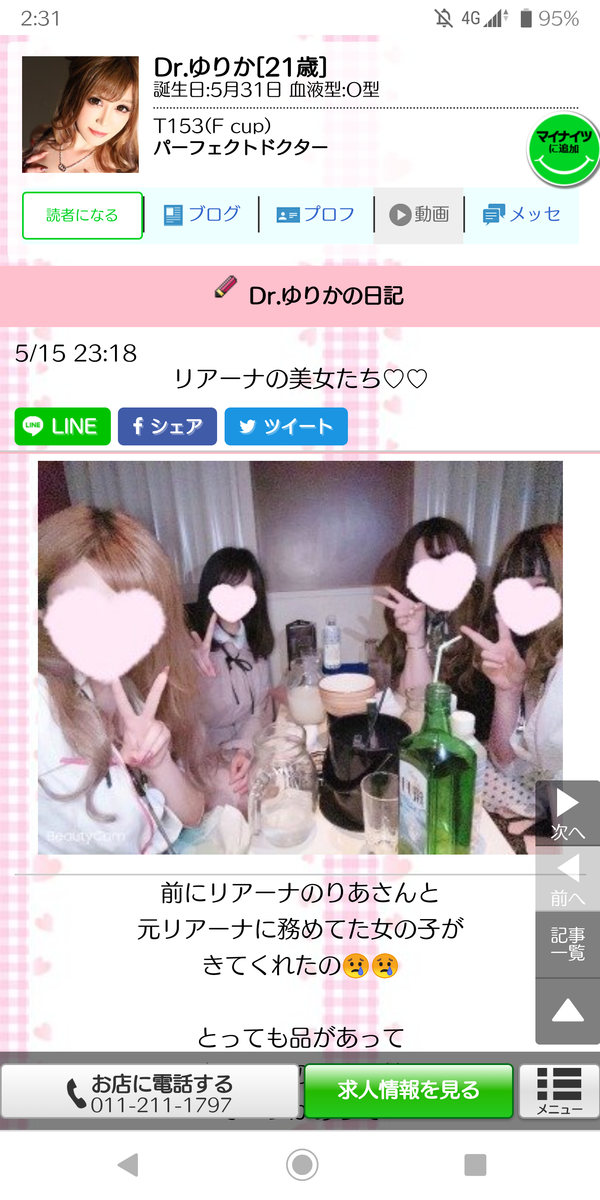Go to the next entry with 次へ
600x1200 pixels.
(x=567, y=812)
